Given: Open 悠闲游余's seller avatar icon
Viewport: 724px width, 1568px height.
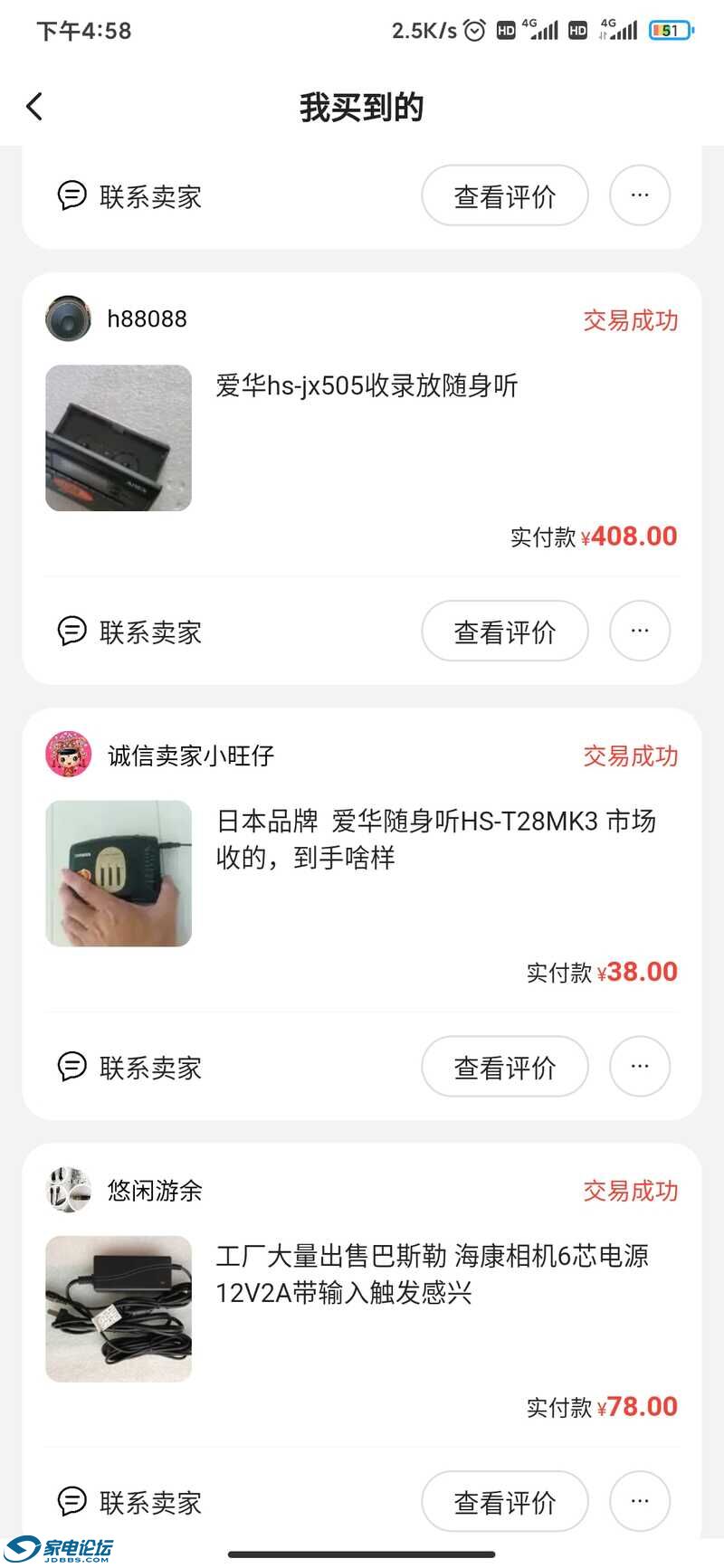Looking at the screenshot, I should pos(68,1191).
